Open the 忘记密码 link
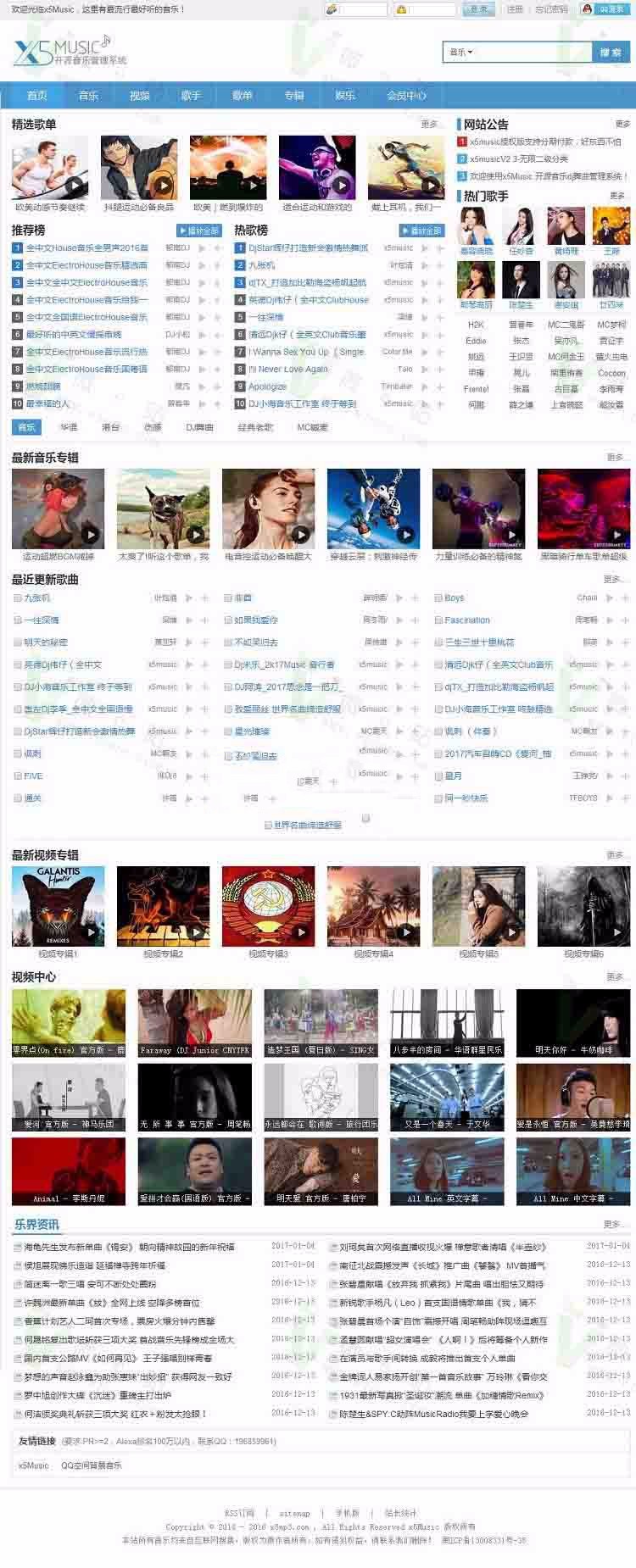The image size is (636, 1568). [551, 9]
